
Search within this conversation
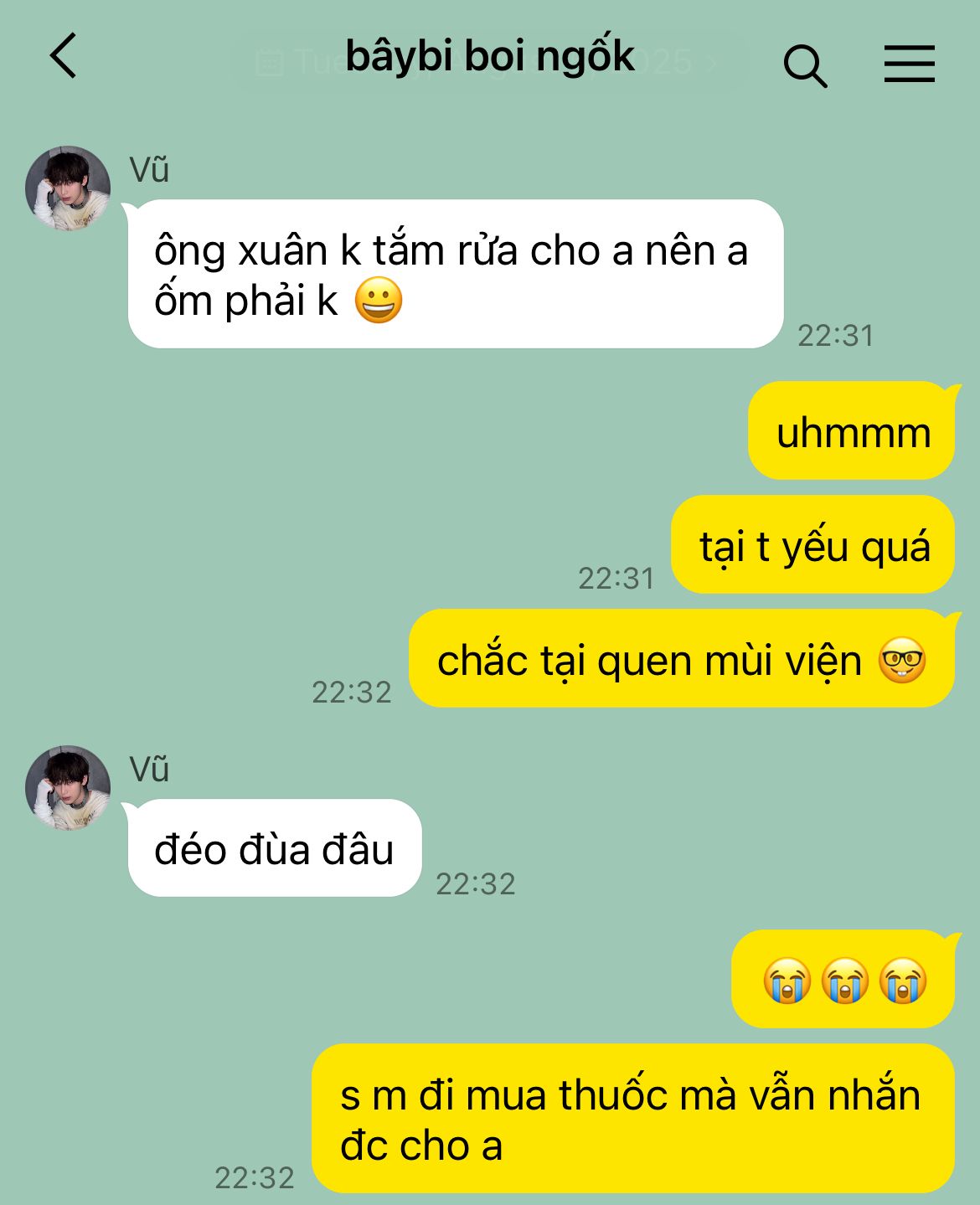coord(805,64)
